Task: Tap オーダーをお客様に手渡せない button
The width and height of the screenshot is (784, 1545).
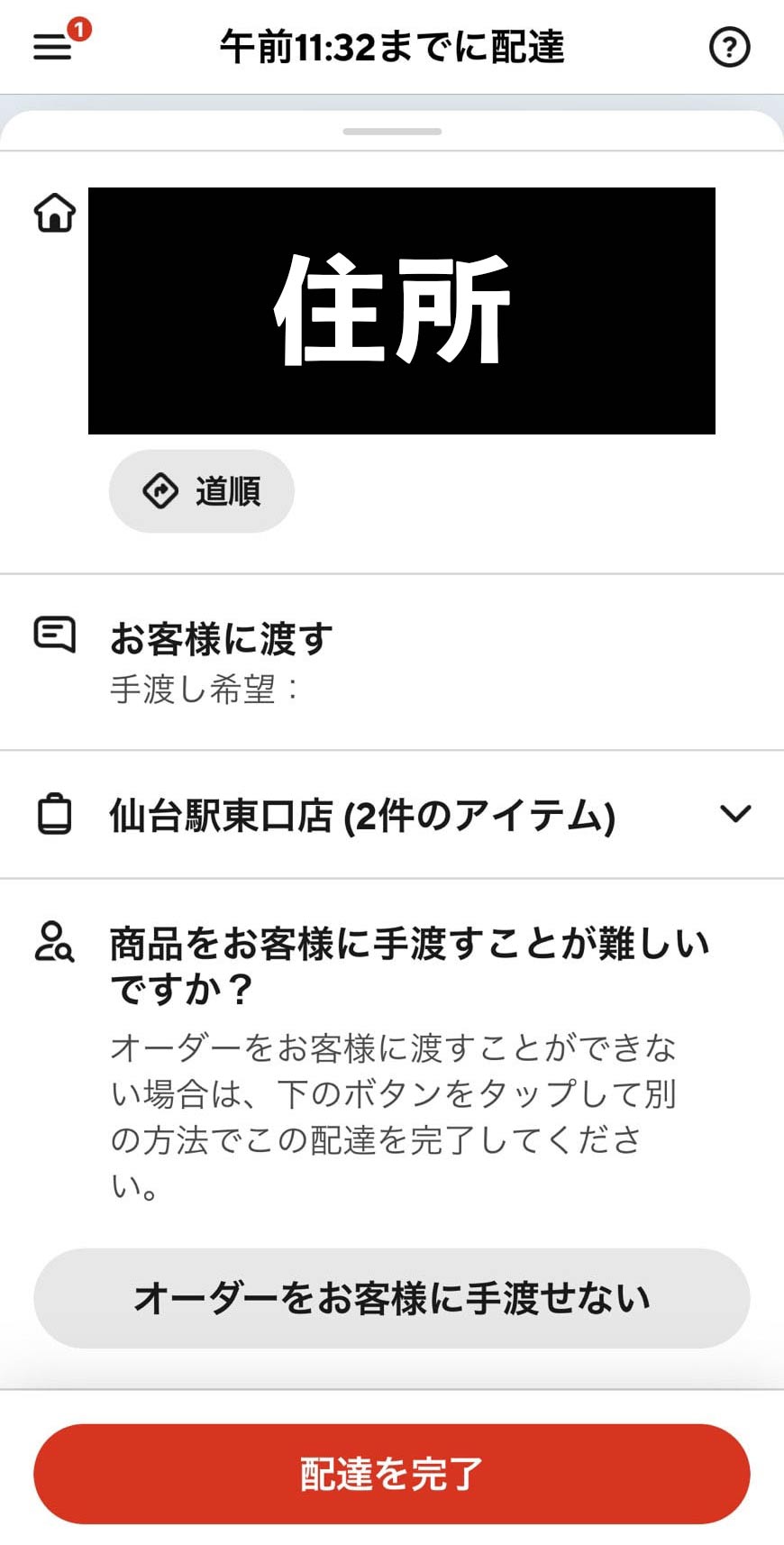Action: tap(392, 1298)
